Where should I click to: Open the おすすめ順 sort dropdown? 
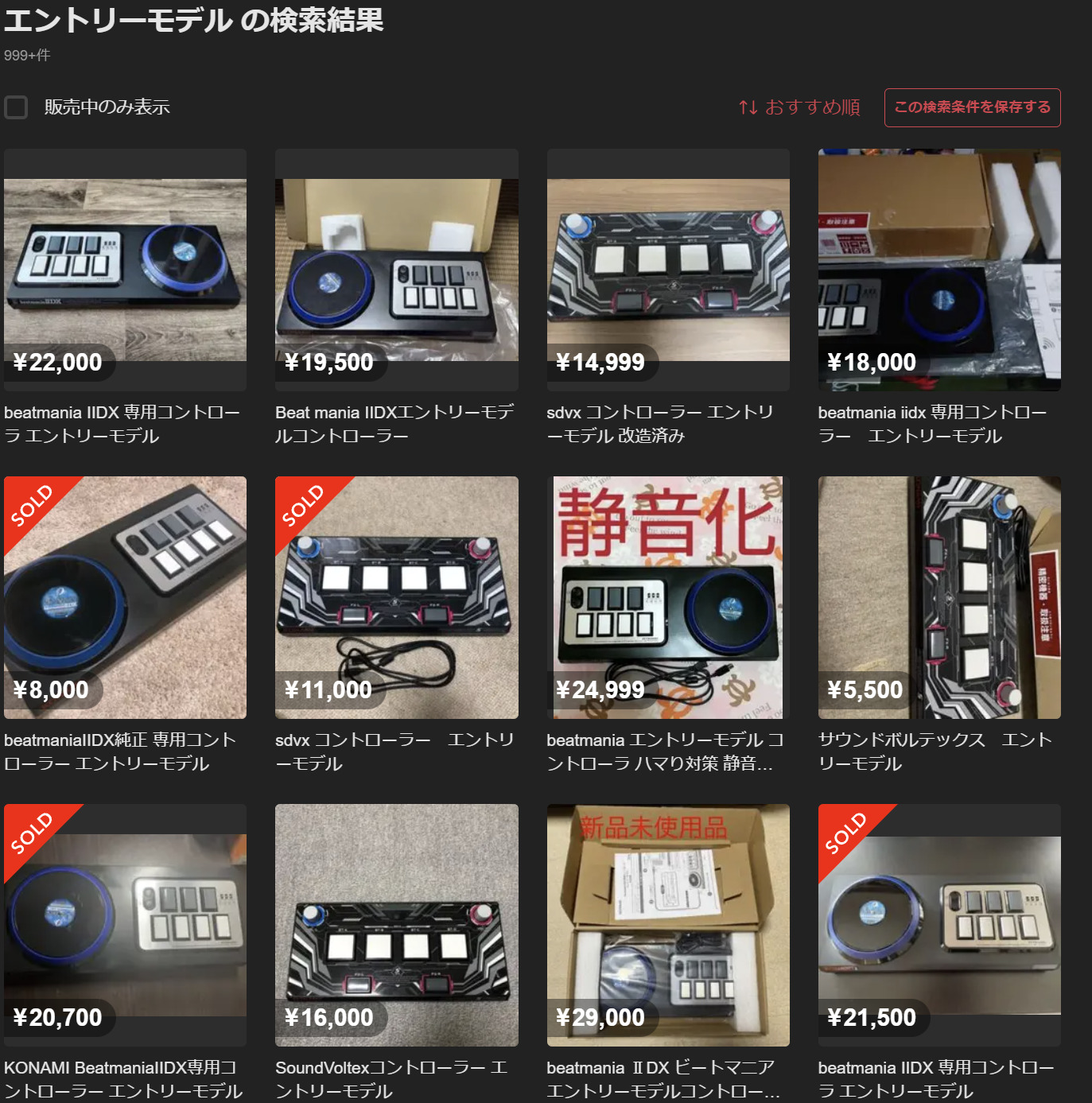(x=812, y=107)
